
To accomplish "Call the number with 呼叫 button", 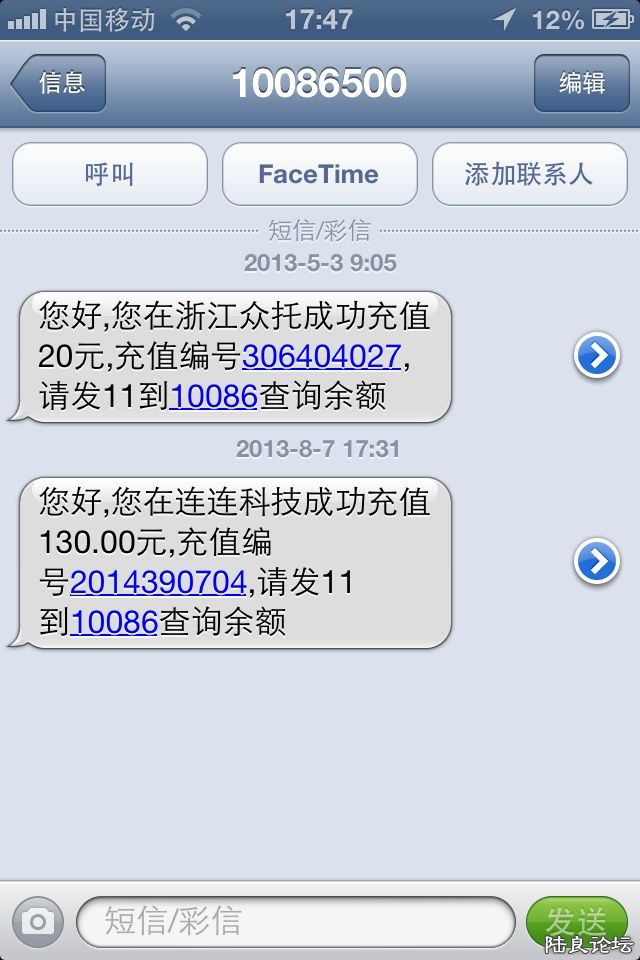I will [110, 174].
